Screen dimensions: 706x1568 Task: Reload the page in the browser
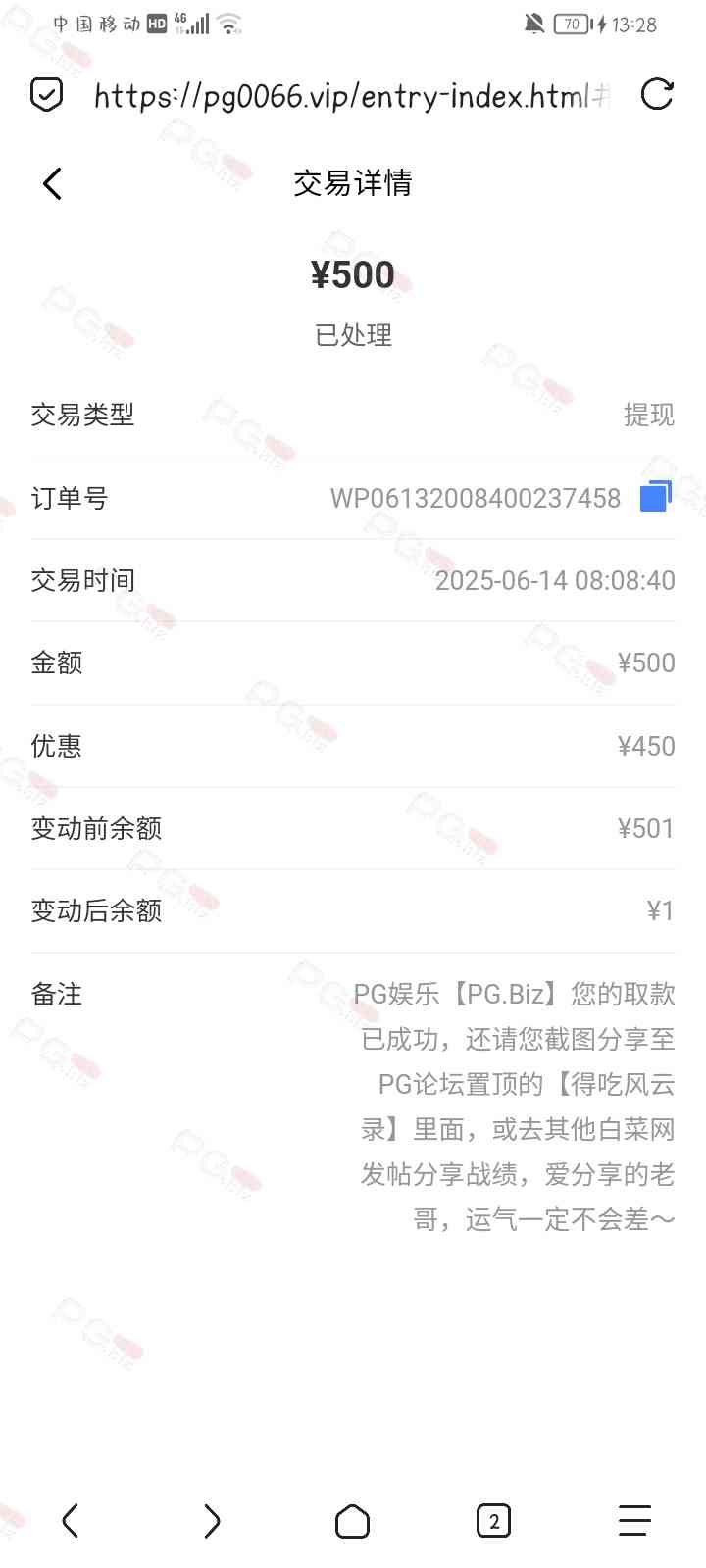[x=656, y=95]
